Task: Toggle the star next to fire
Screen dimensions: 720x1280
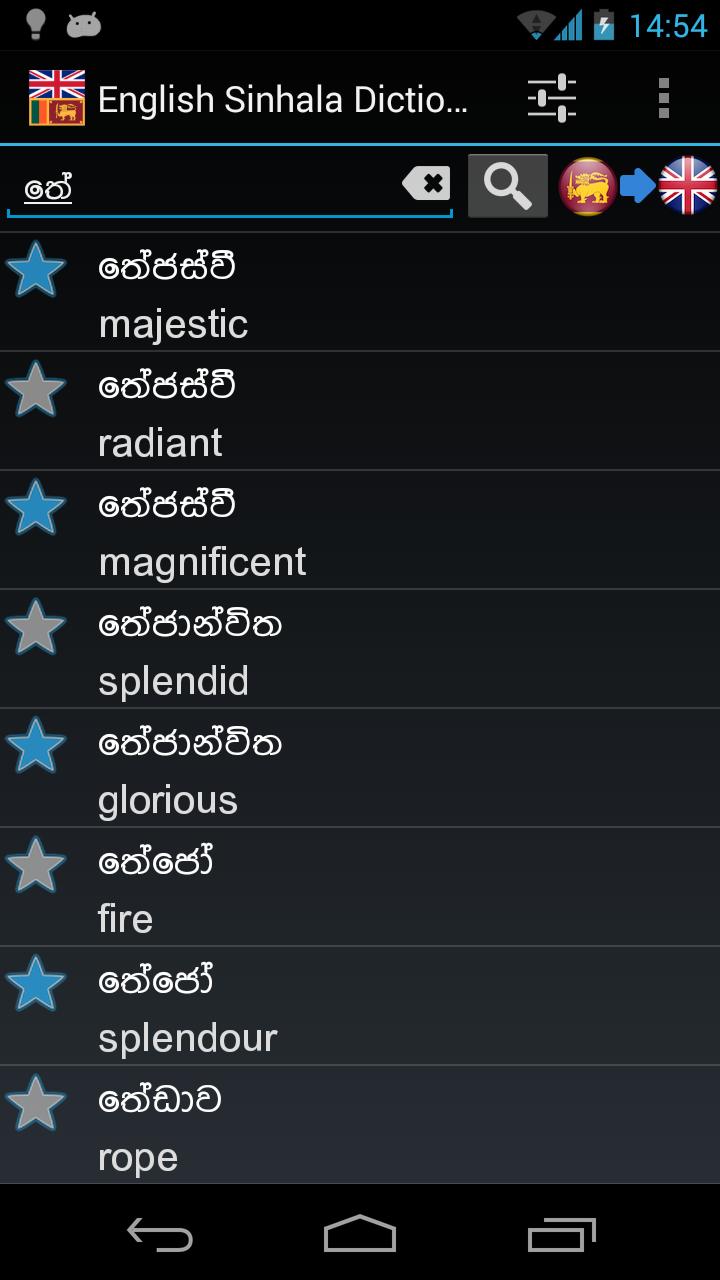Action: [x=37, y=865]
